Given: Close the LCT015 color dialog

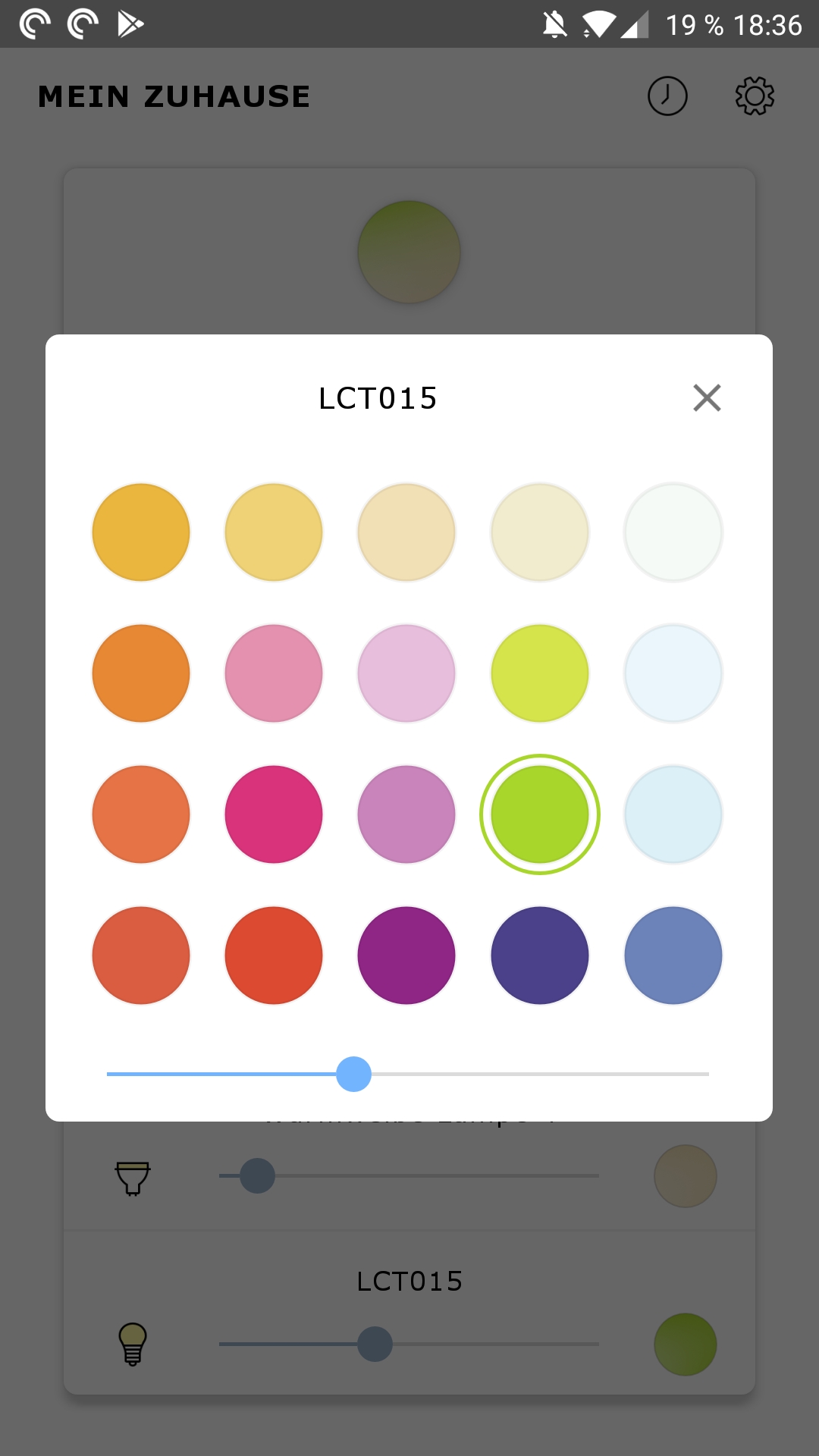Looking at the screenshot, I should (707, 397).
